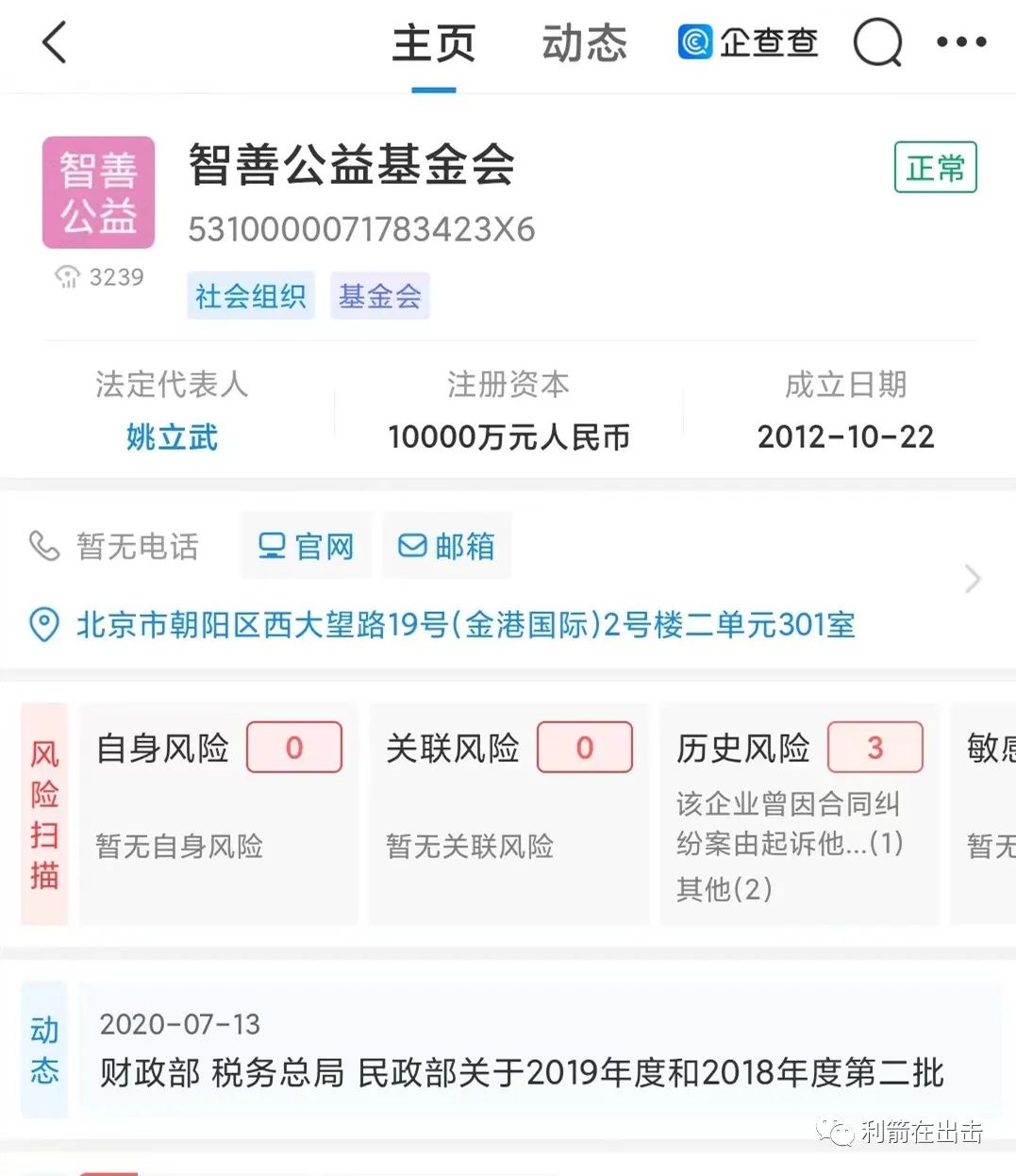Open the search magnifier icon

point(877,43)
